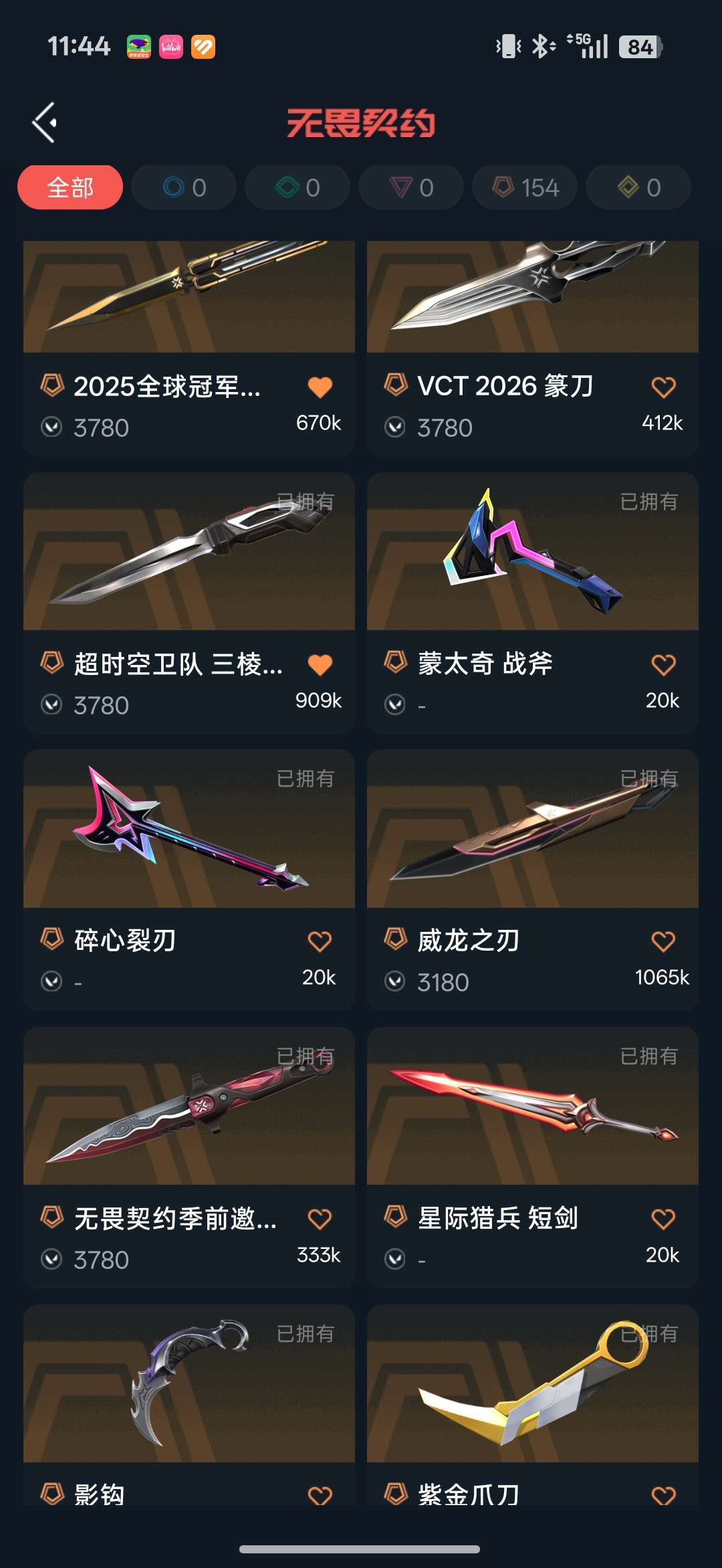Open the 蒙太奇 战斧 skin card
The height and width of the screenshot is (1568, 722).
point(533,603)
